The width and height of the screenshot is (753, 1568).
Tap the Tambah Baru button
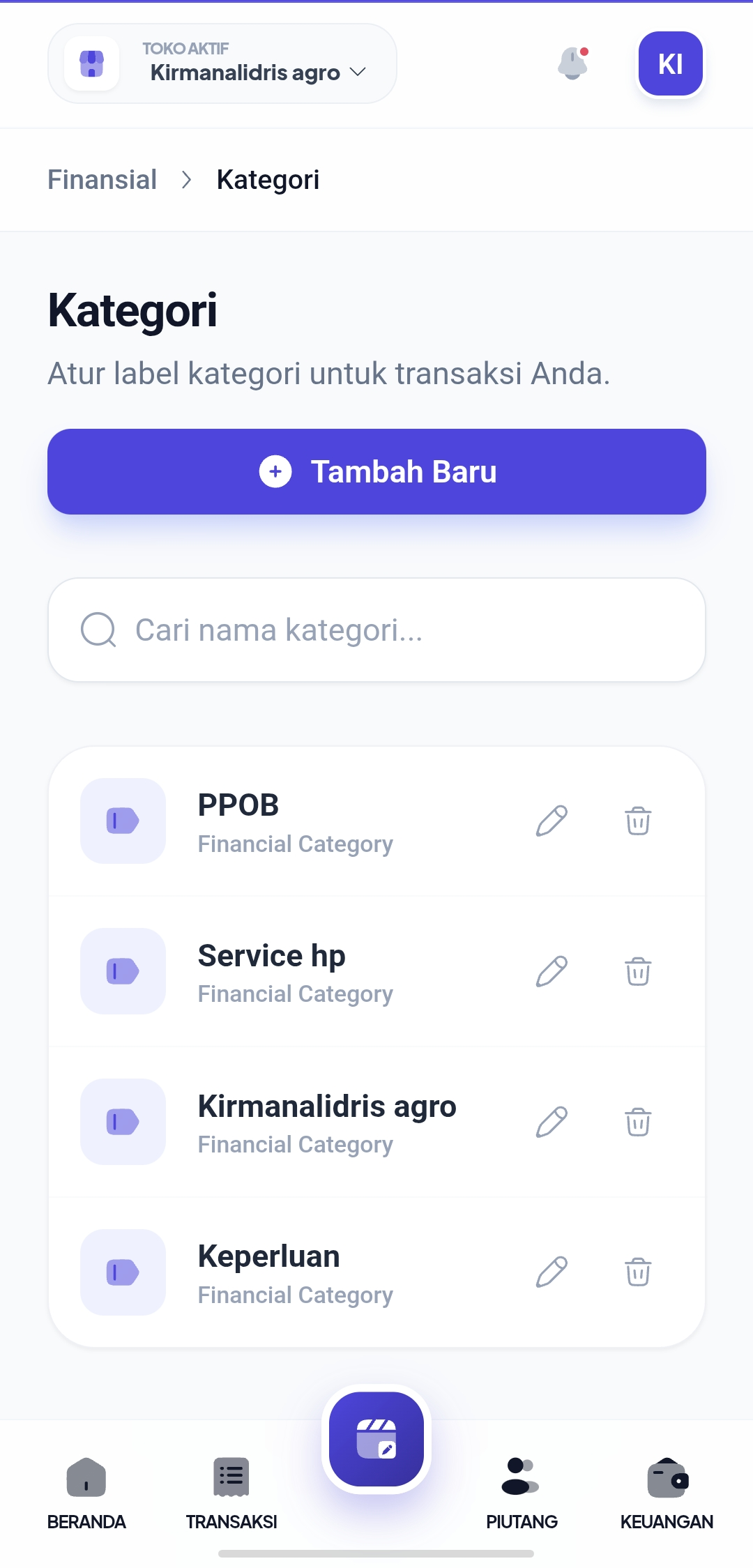click(x=376, y=471)
